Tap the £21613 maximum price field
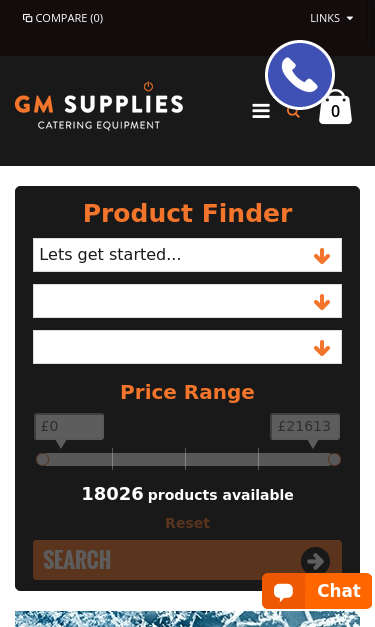The image size is (375, 627). (x=305, y=427)
